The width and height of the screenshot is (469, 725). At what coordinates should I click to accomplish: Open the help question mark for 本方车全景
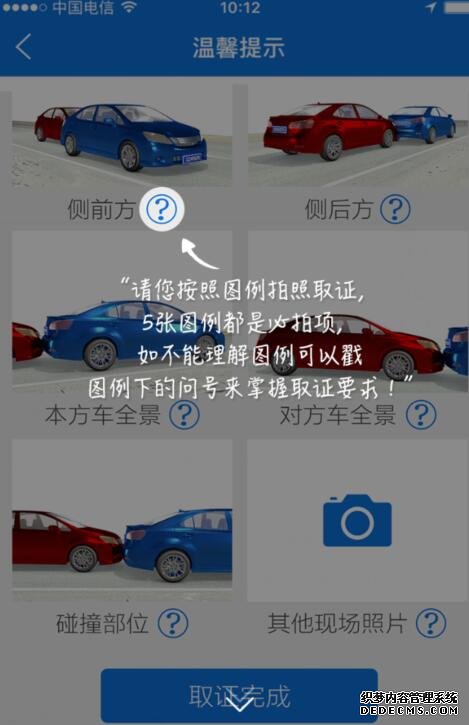point(184,414)
